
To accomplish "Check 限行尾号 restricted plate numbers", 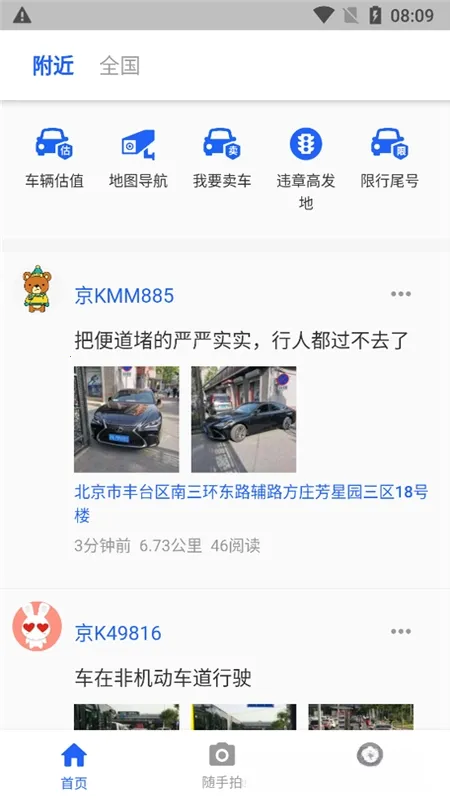I will click(x=390, y=158).
